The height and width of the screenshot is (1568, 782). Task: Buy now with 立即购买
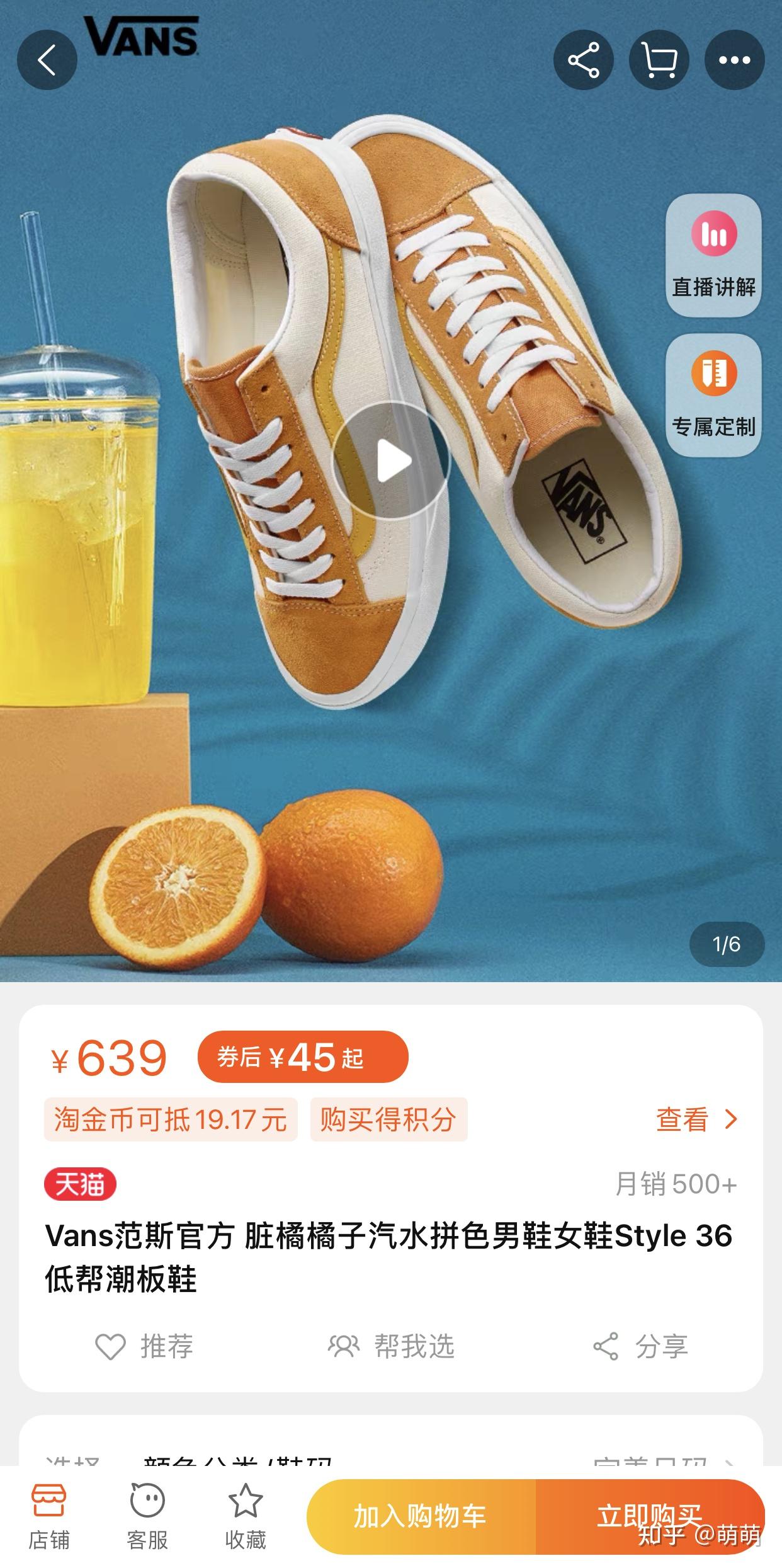coord(649,1516)
